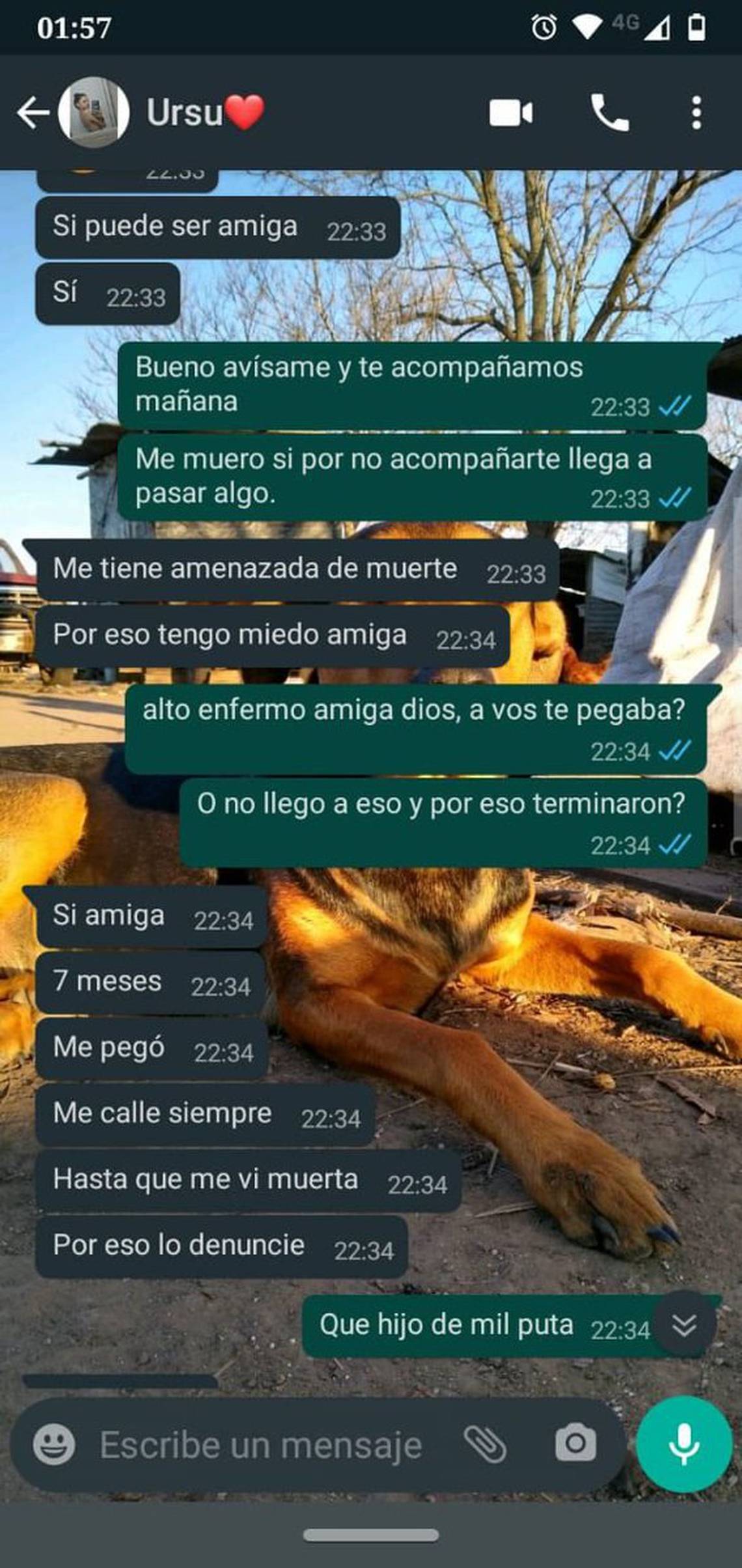Start a voice call with Ursu
Viewport: 742px width, 1568px height.
[x=609, y=113]
